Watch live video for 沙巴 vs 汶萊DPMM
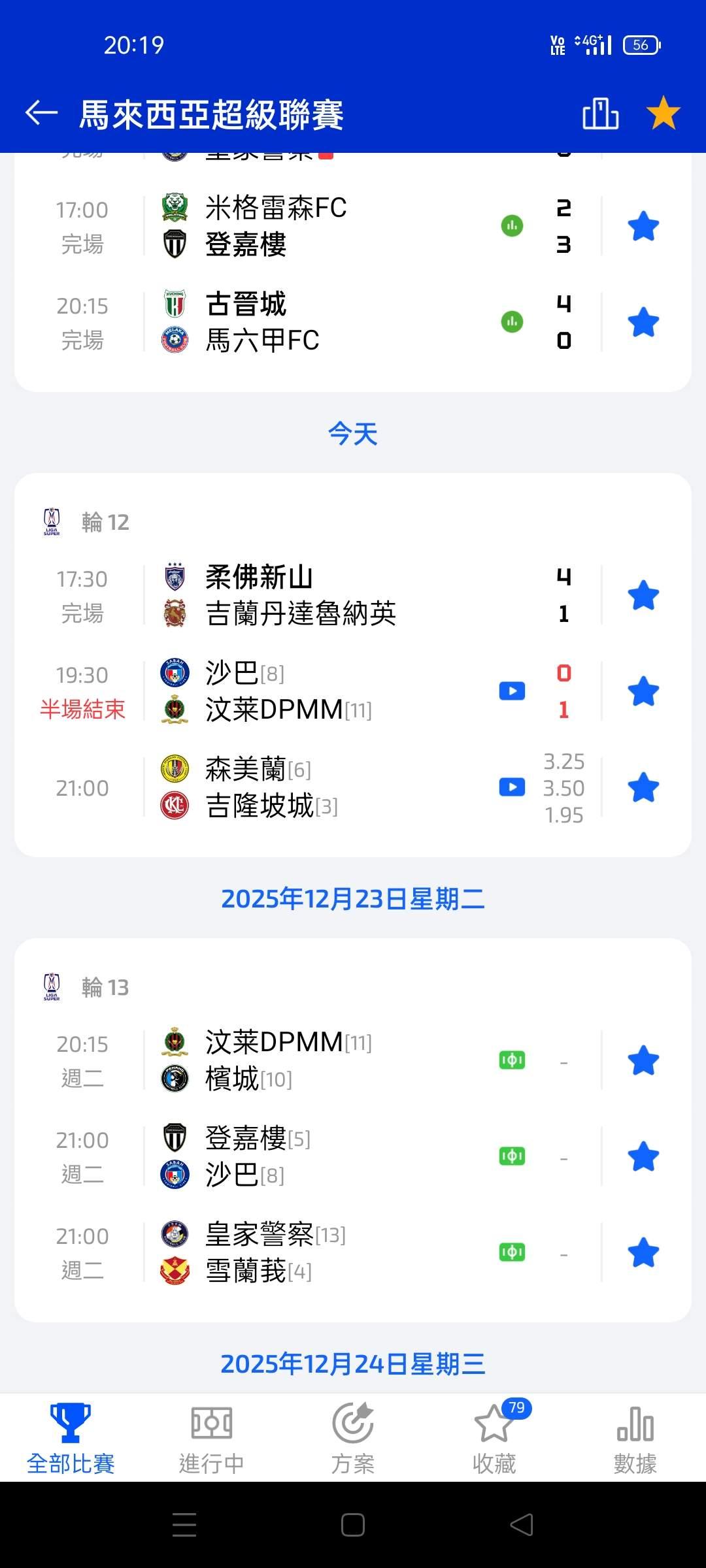The width and height of the screenshot is (706, 1568). (512, 691)
